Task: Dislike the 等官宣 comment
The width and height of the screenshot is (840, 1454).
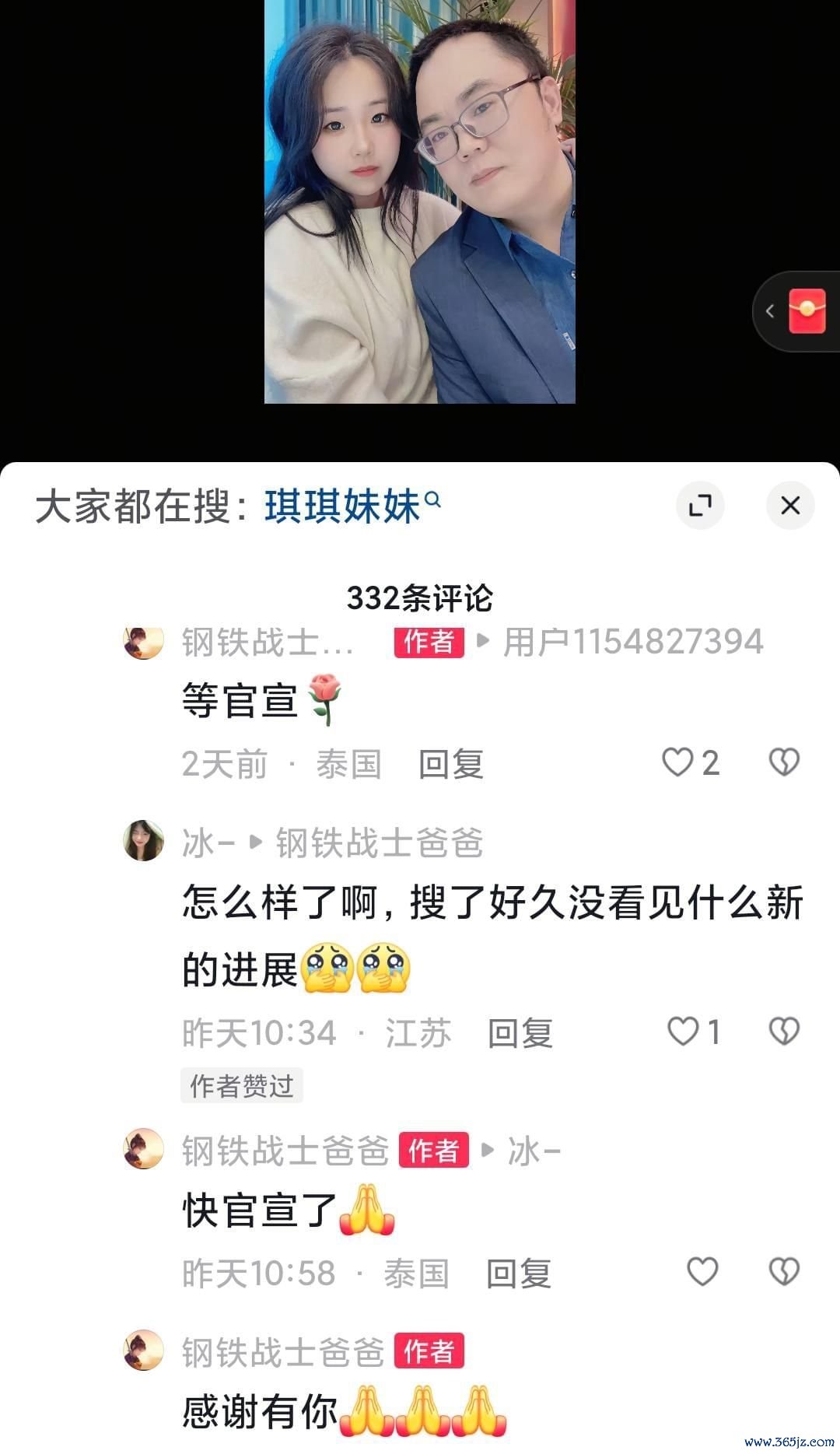Action: pyautogui.click(x=784, y=762)
